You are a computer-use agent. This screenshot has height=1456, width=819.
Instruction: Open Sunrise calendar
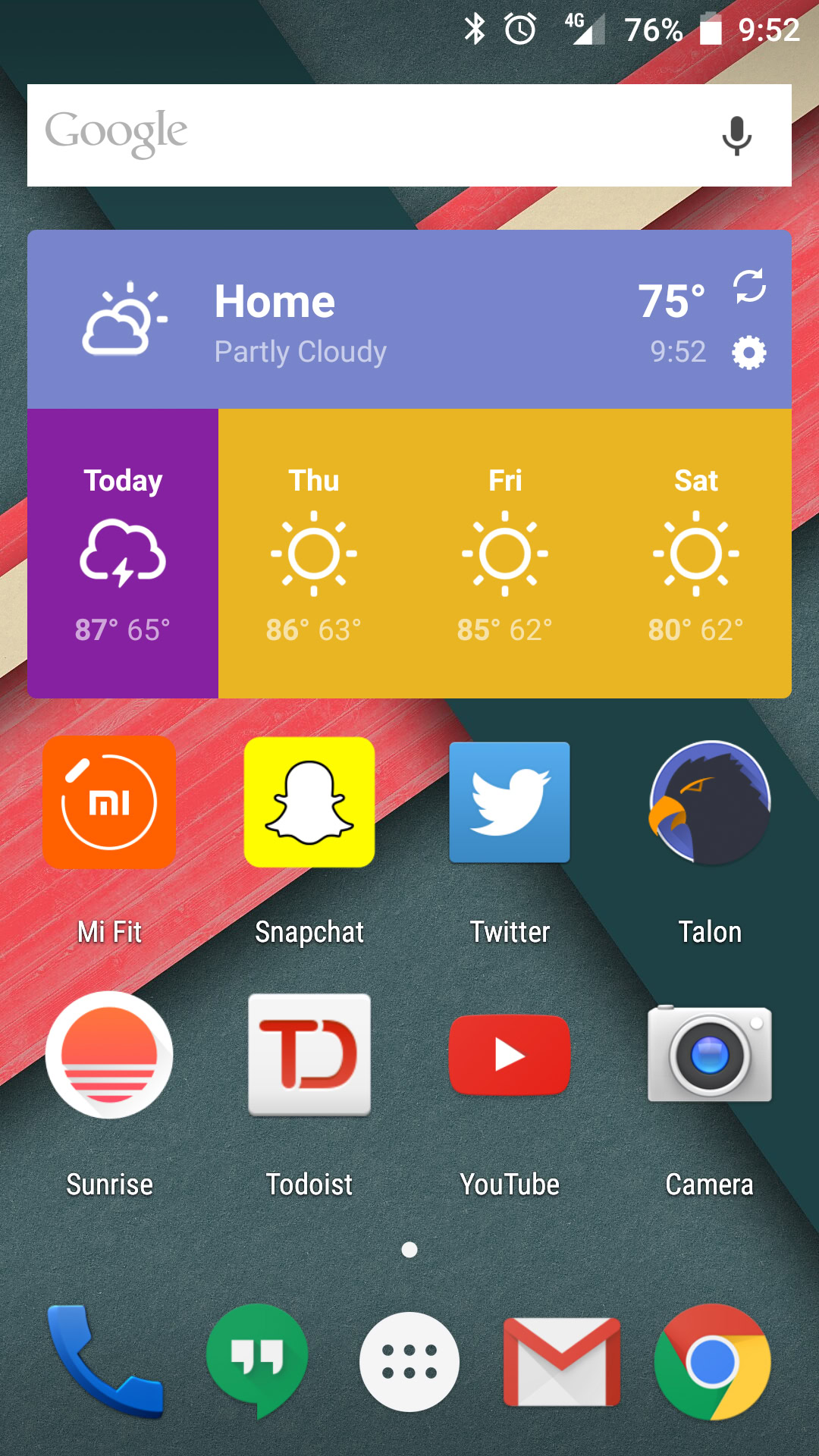(109, 1055)
